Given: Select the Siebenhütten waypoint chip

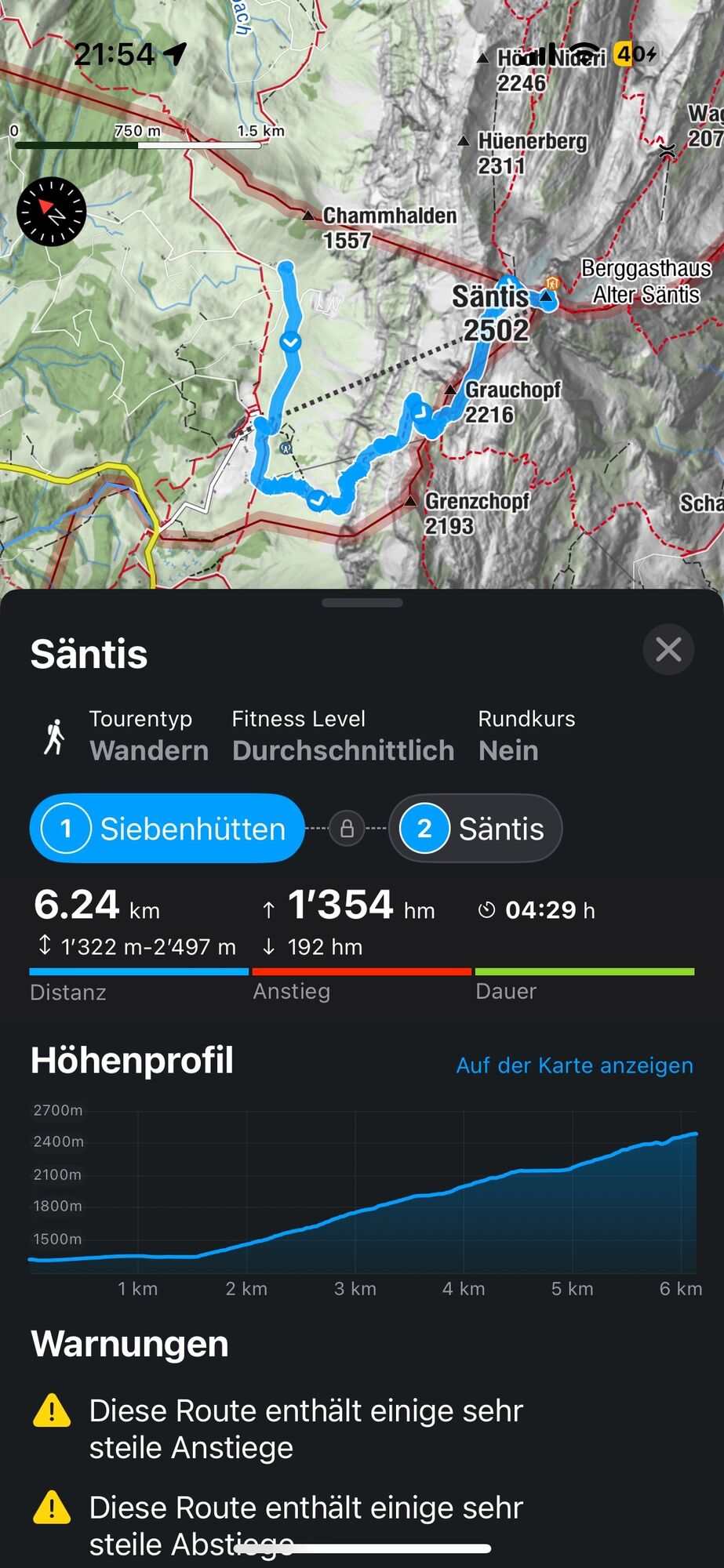Looking at the screenshot, I should tap(167, 829).
